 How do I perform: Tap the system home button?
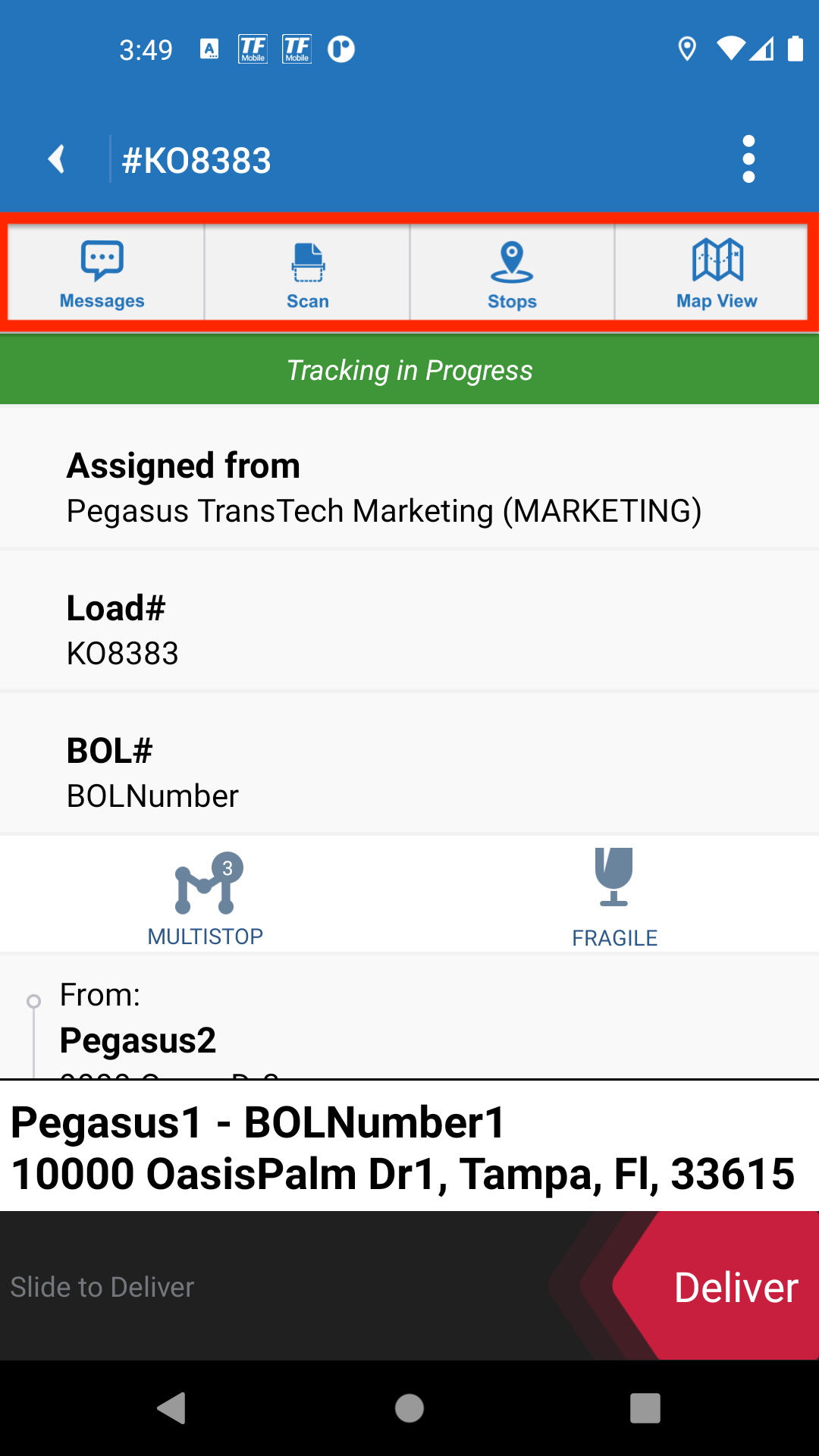tap(409, 1408)
